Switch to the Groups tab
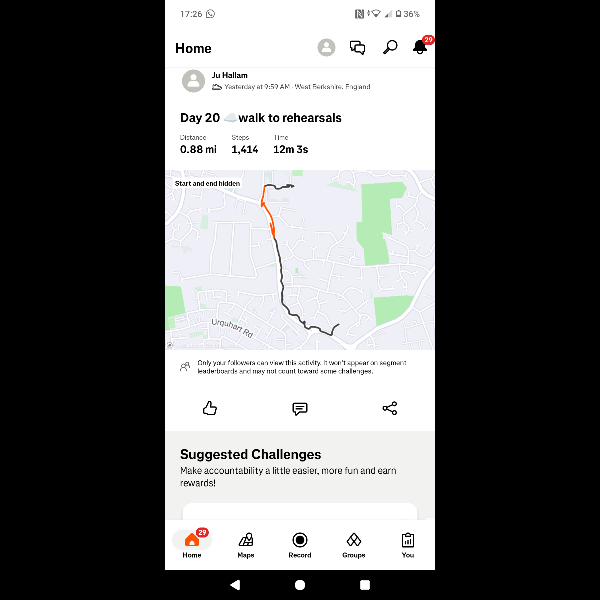The width and height of the screenshot is (600, 600). (x=353, y=544)
